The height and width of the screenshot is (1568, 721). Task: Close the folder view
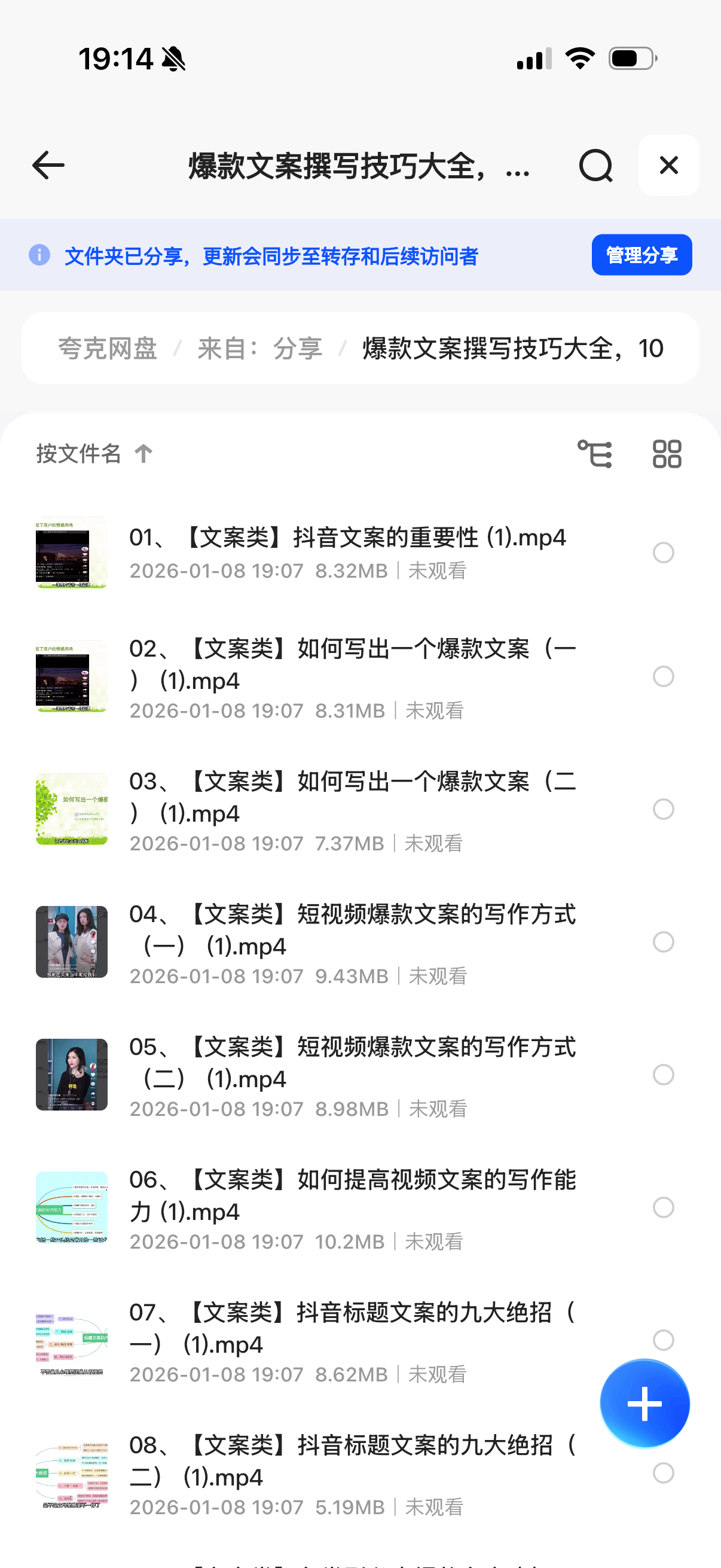(668, 166)
